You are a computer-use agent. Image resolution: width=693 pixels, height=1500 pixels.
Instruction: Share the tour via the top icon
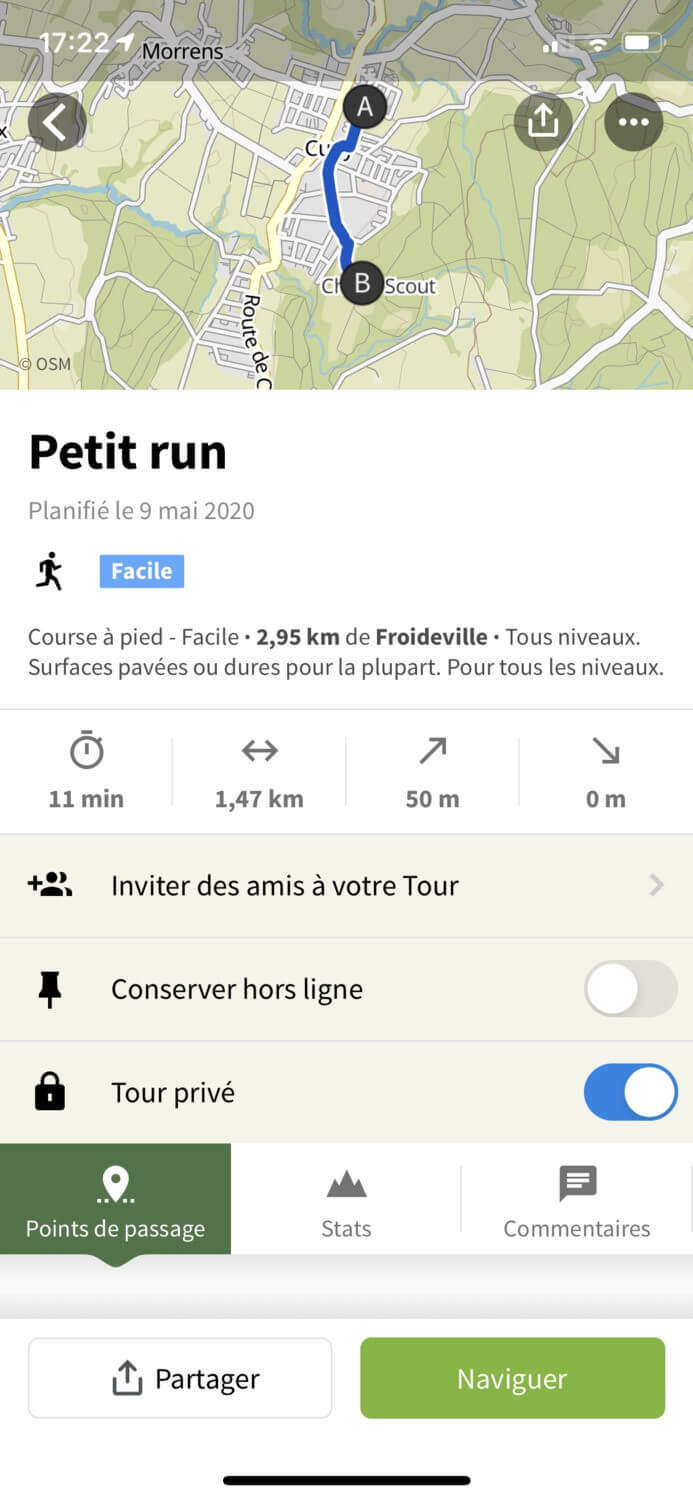pyautogui.click(x=542, y=122)
